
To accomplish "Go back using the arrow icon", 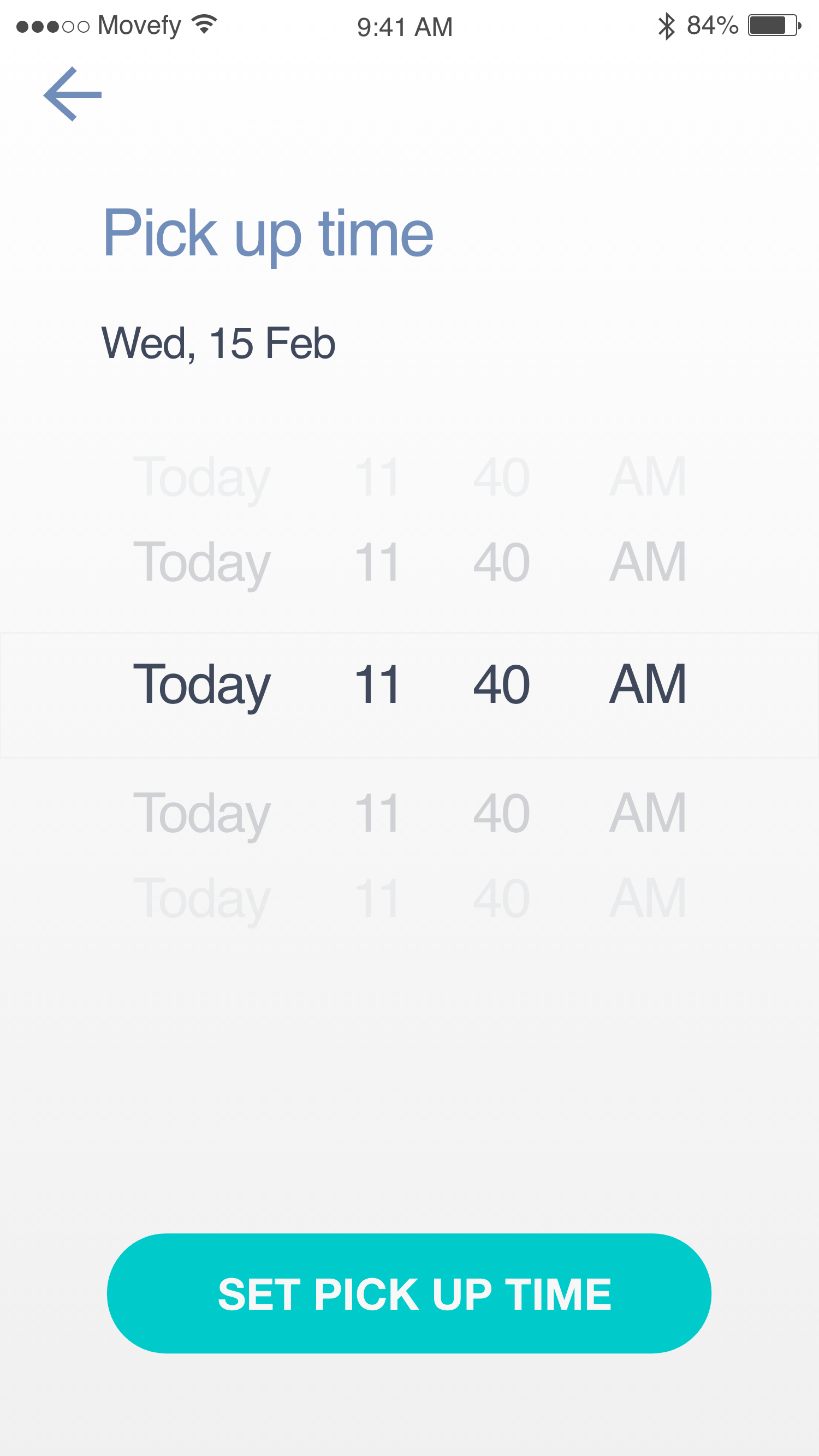I will pyautogui.click(x=73, y=94).
